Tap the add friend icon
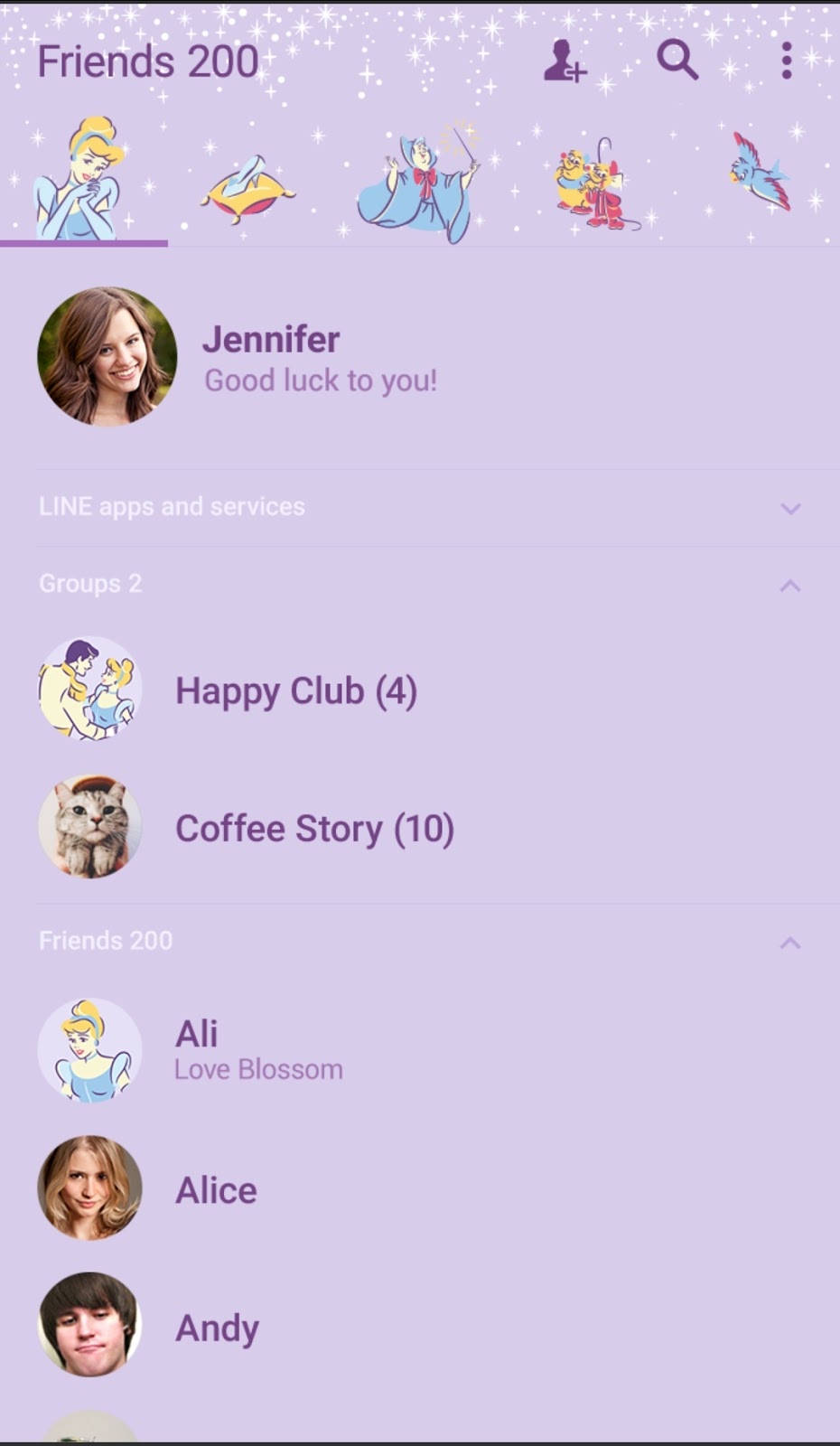The image size is (840, 1446). click(x=565, y=61)
